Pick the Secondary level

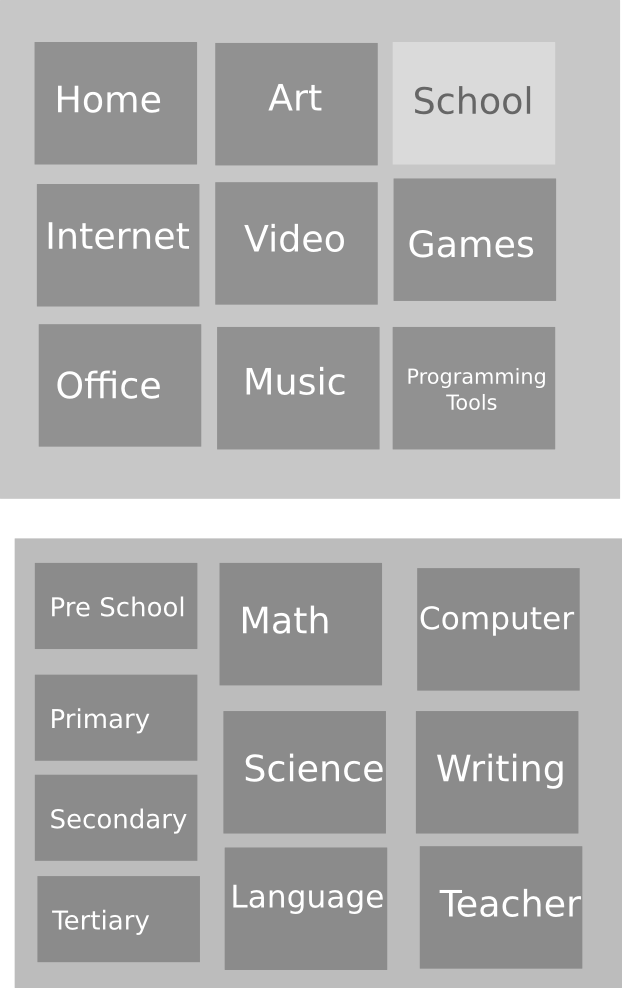click(116, 817)
